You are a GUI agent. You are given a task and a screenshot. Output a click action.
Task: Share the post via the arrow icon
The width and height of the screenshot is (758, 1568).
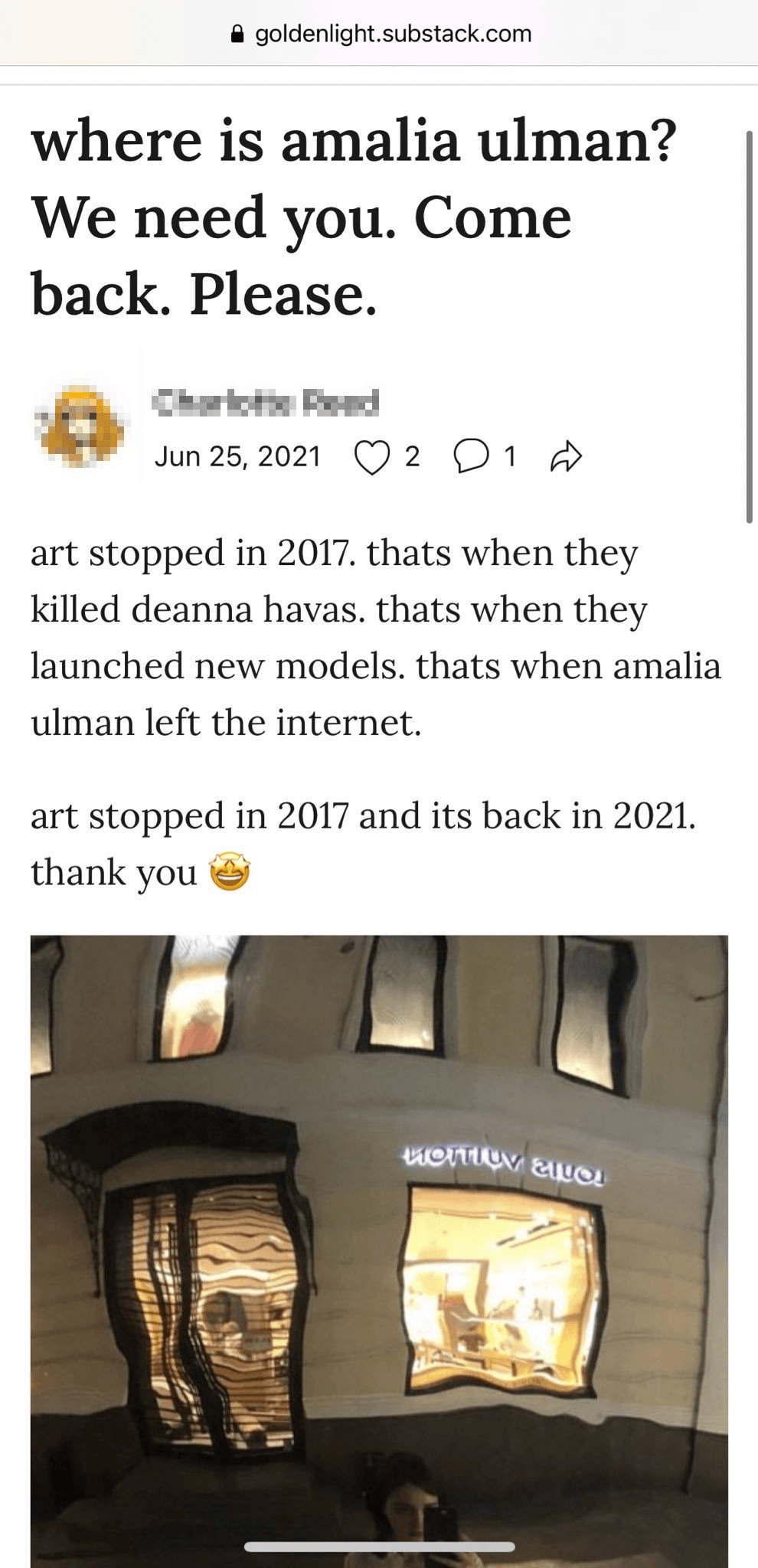pyautogui.click(x=566, y=457)
